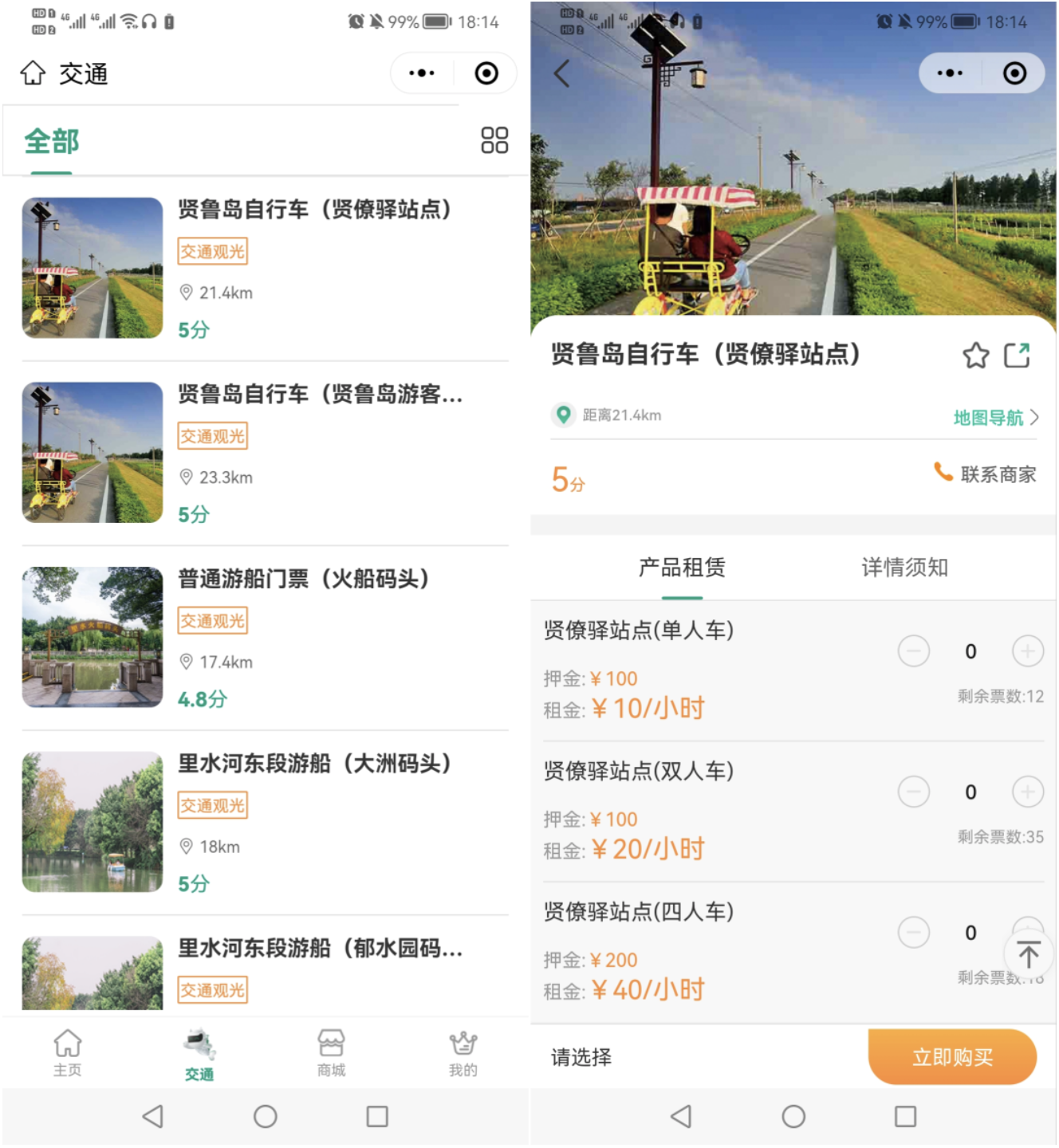
Task: Tap 联系商家 to contact merchant
Action: pyautogui.click(x=986, y=474)
